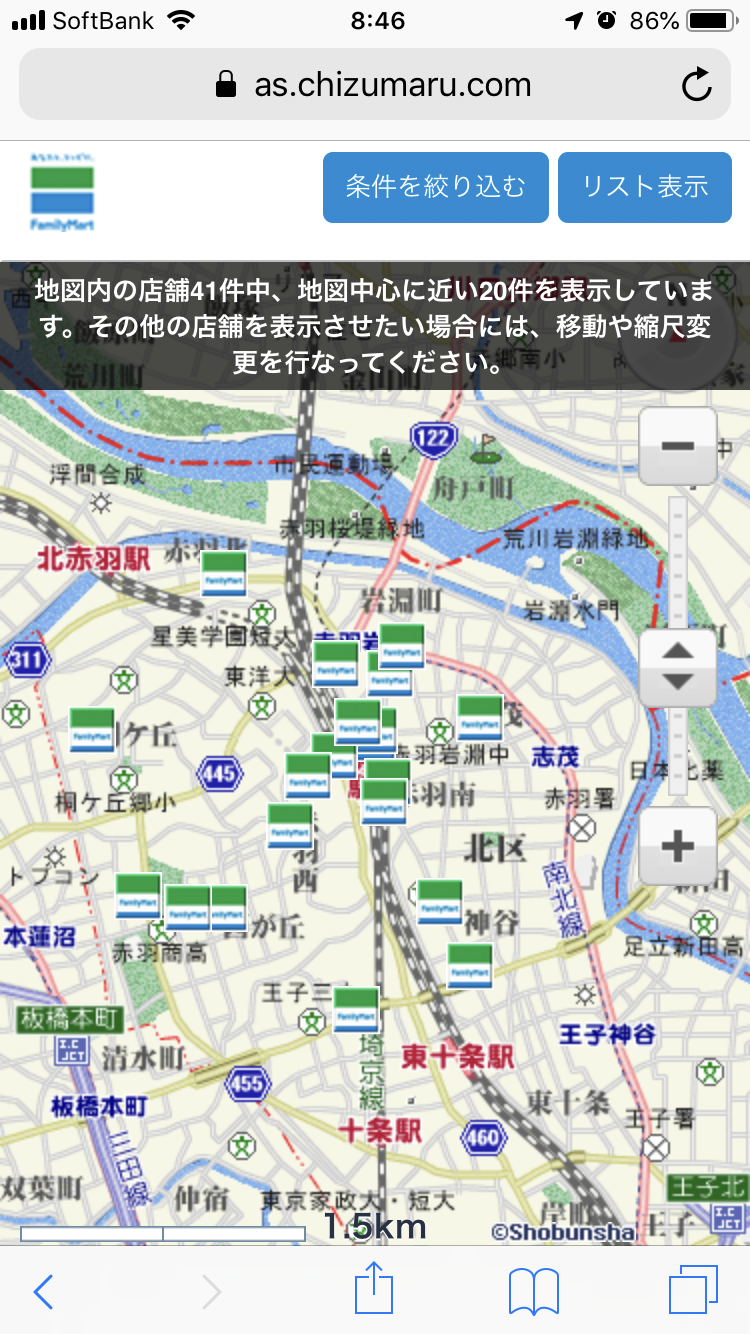Select the FamilyMart pin beside 赤羽岩淵中

tap(479, 718)
